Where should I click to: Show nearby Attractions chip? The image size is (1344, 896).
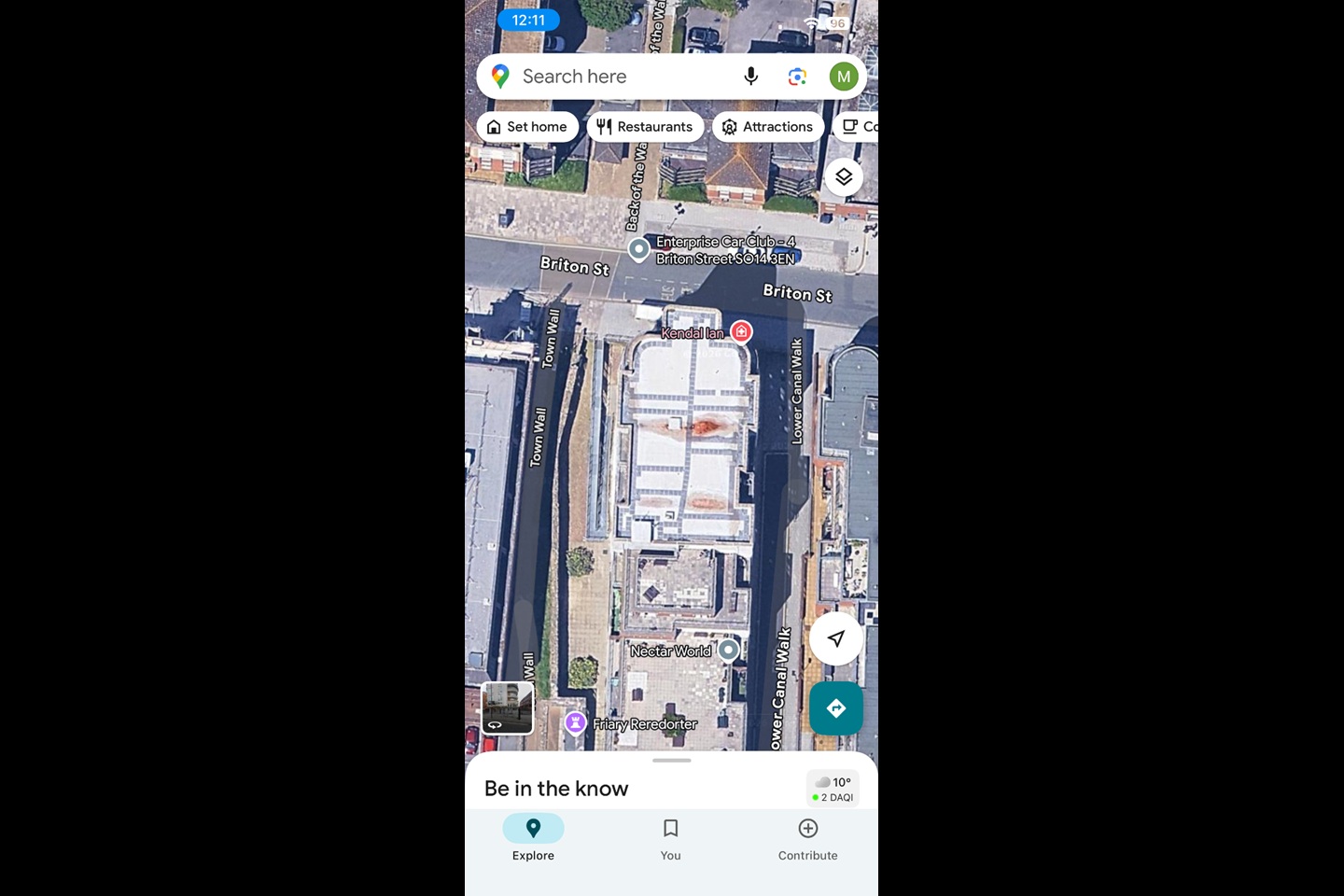767,127
